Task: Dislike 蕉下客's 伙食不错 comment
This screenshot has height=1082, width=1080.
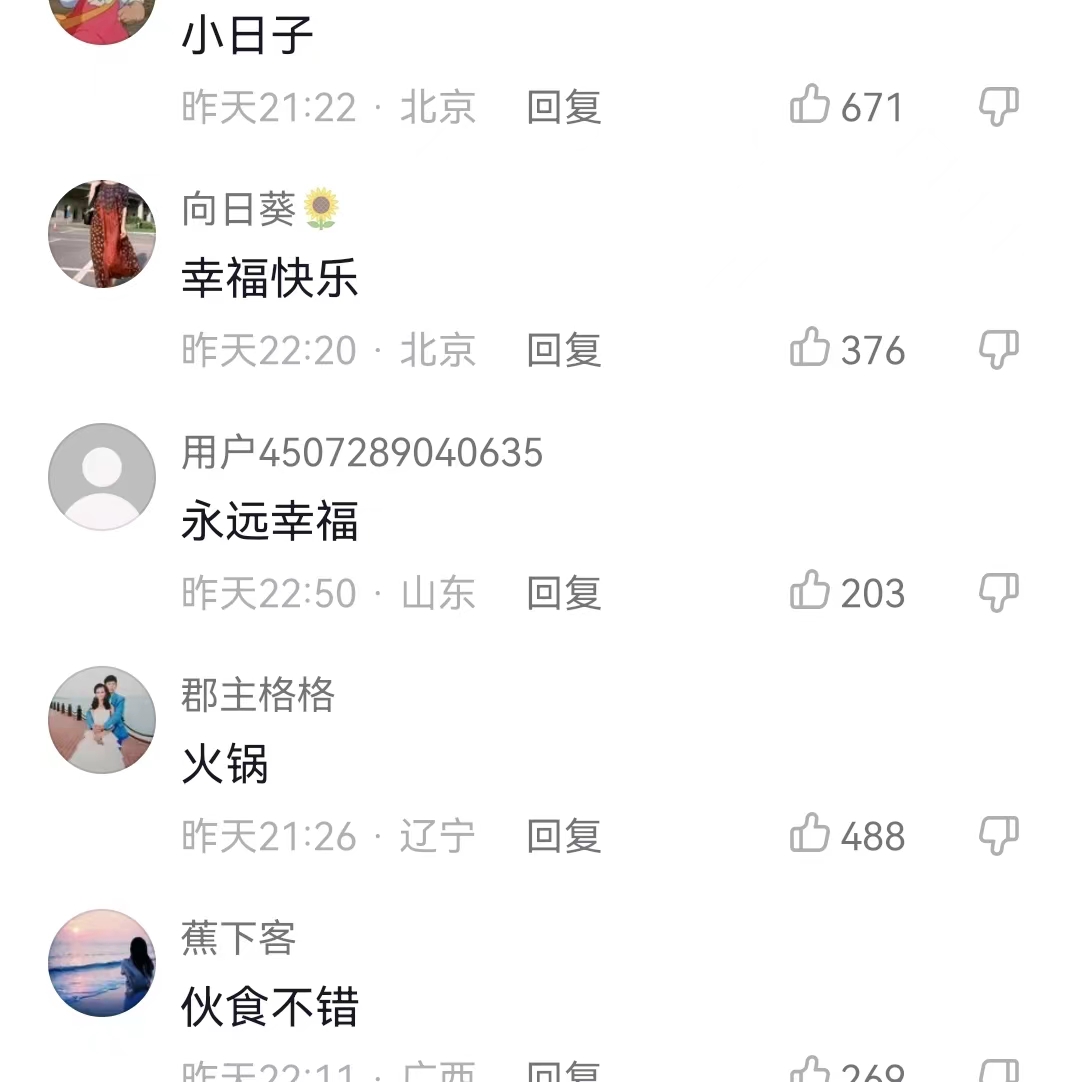Action: [x=996, y=1075]
